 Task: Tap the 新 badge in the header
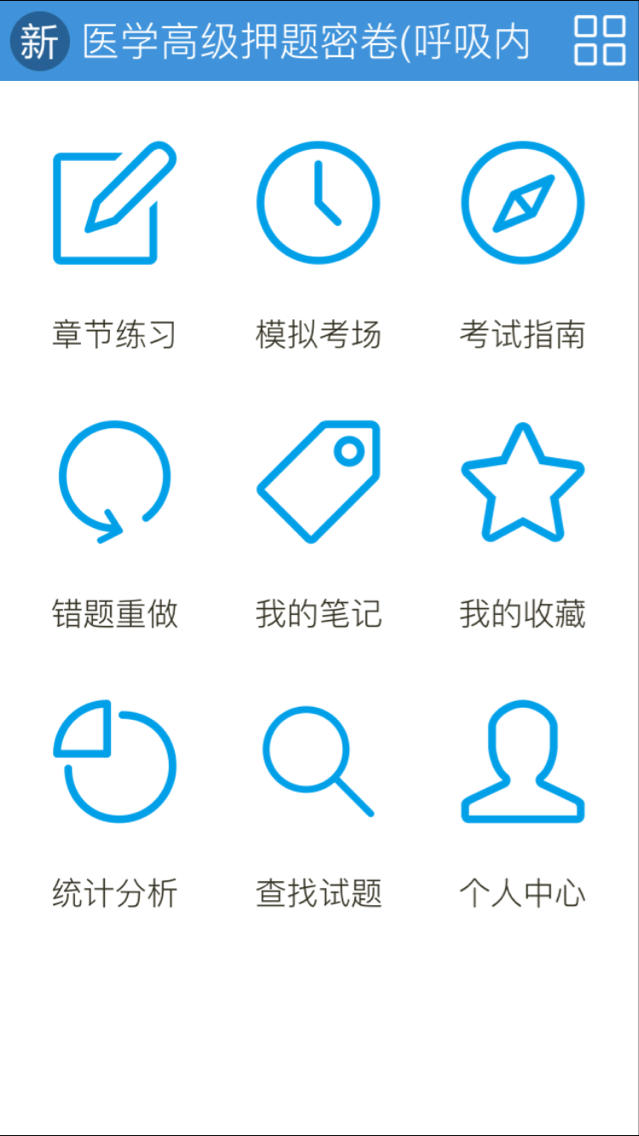(x=39, y=42)
